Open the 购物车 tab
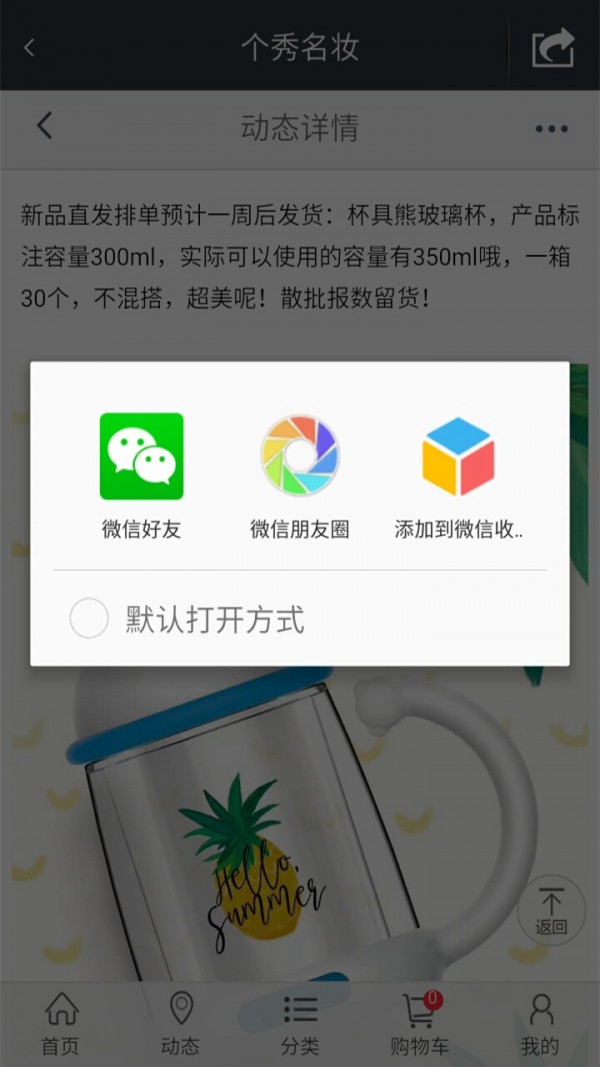Image resolution: width=600 pixels, height=1067 pixels. [x=420, y=1024]
